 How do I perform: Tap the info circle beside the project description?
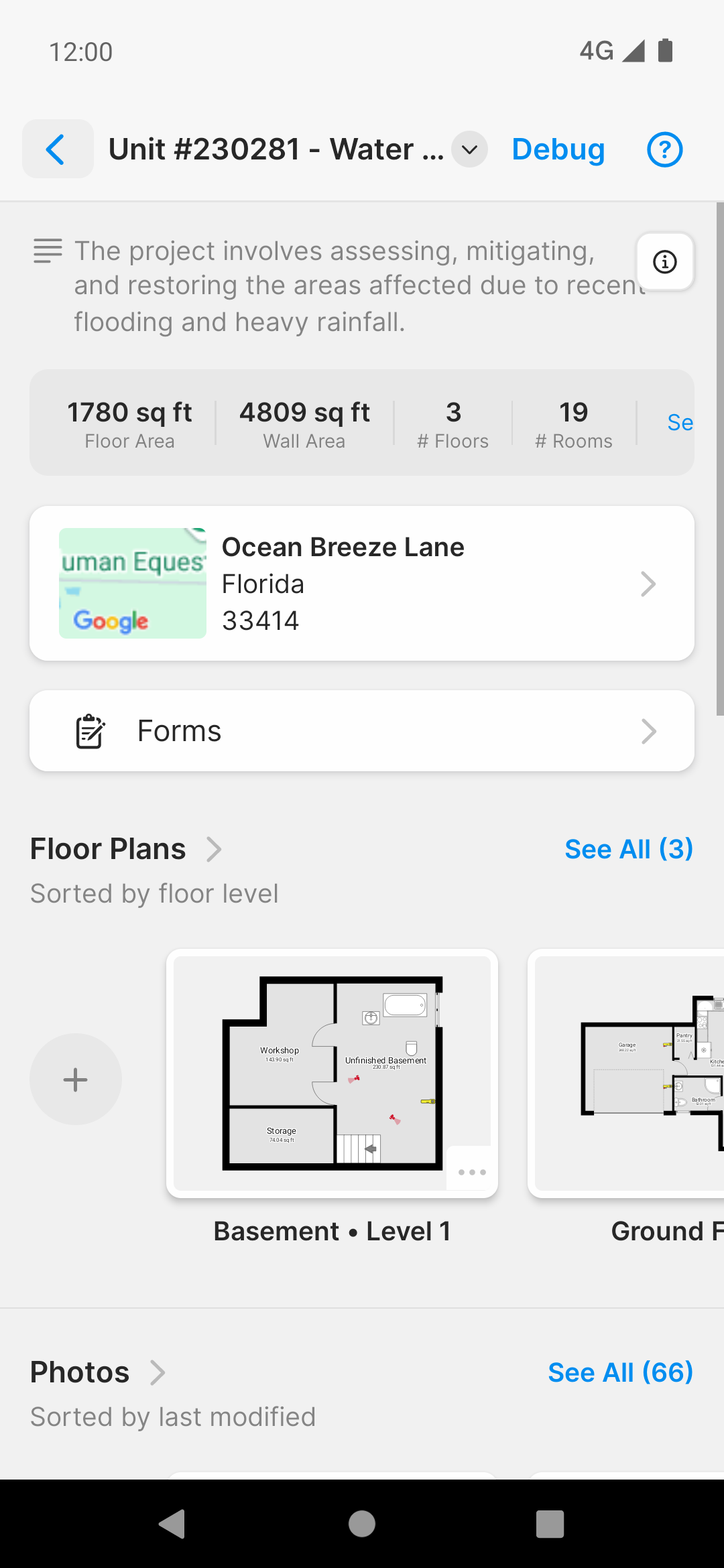[664, 262]
